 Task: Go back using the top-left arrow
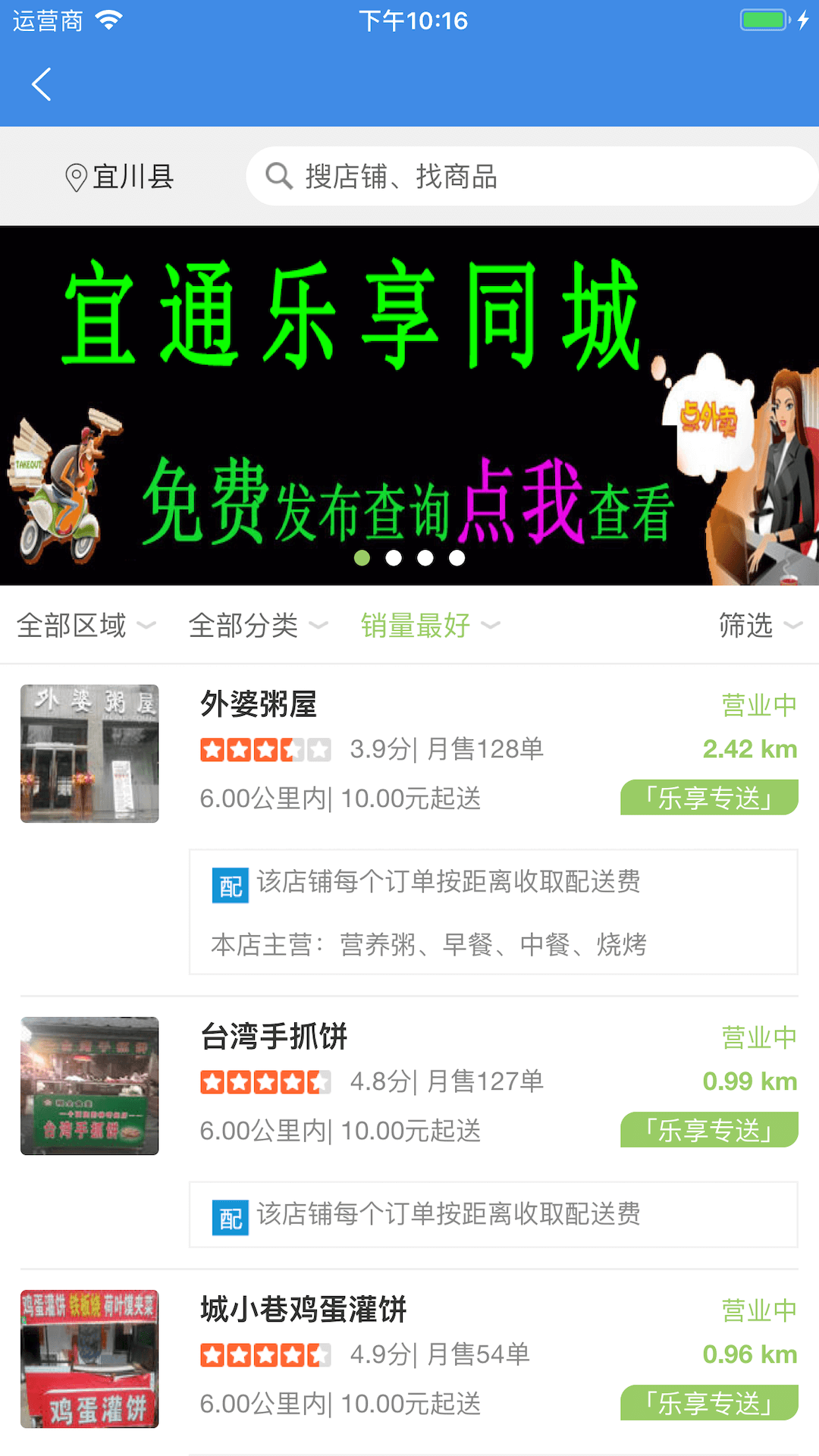coord(42,84)
